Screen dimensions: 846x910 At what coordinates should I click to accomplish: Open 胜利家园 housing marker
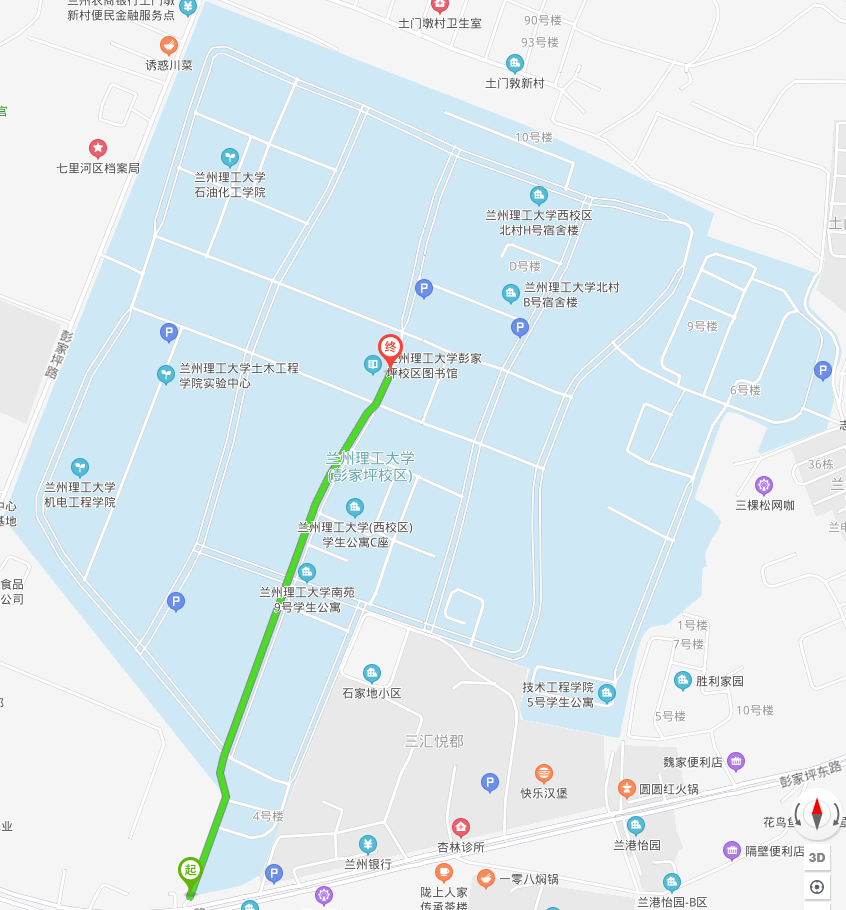(x=683, y=680)
